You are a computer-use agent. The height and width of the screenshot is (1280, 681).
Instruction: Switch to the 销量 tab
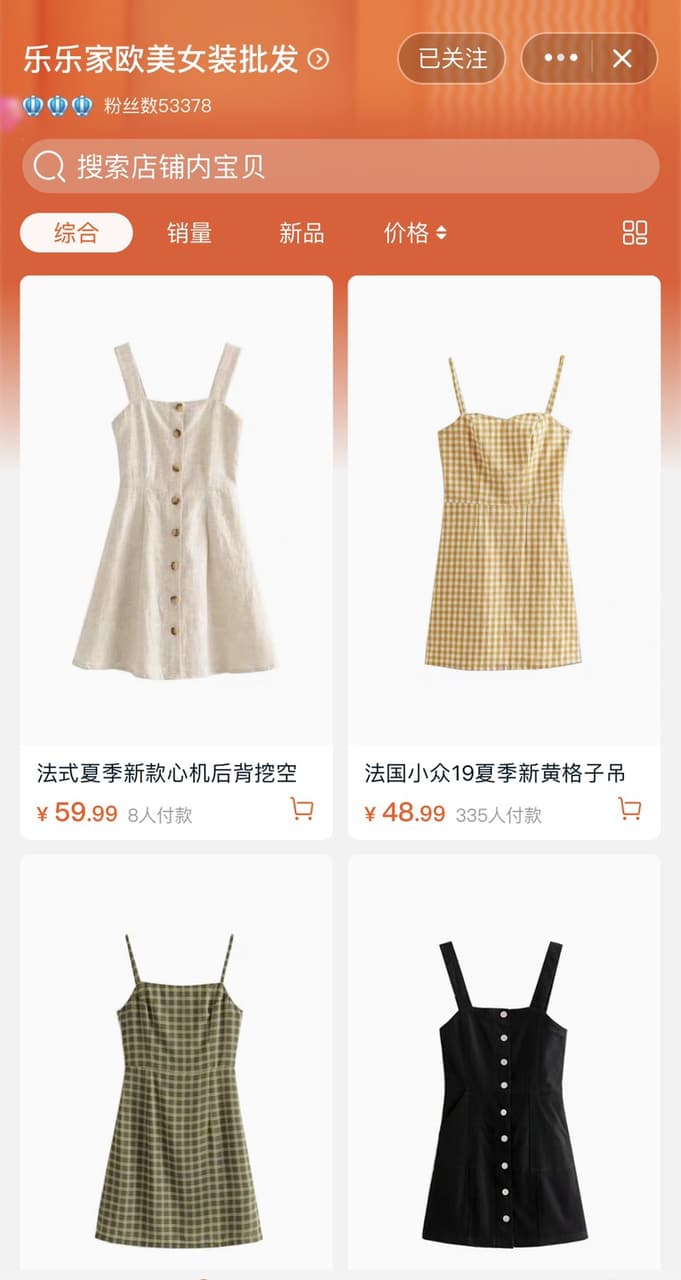pyautogui.click(x=189, y=233)
